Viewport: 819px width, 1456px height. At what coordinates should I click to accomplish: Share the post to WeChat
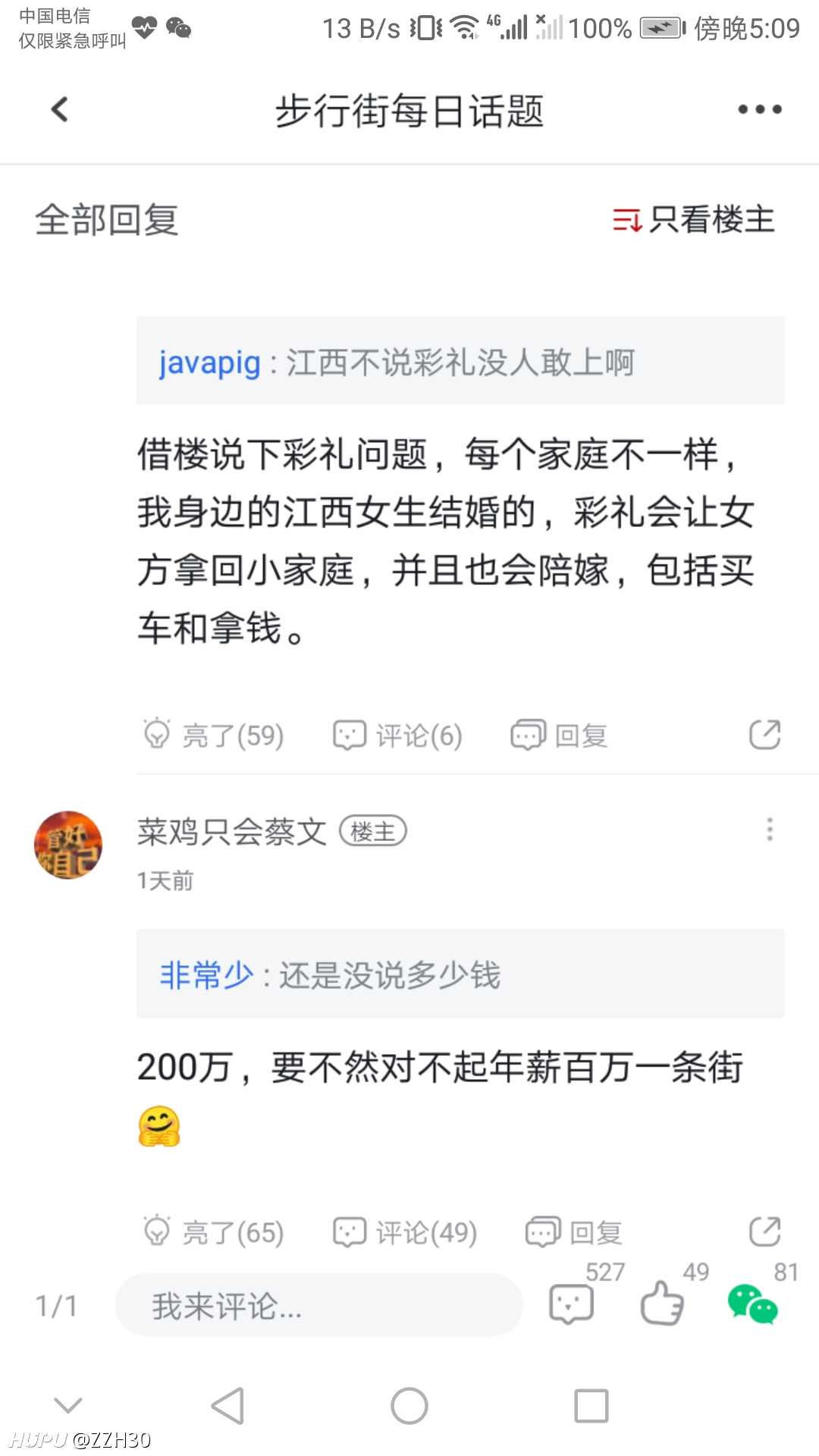(x=752, y=1304)
